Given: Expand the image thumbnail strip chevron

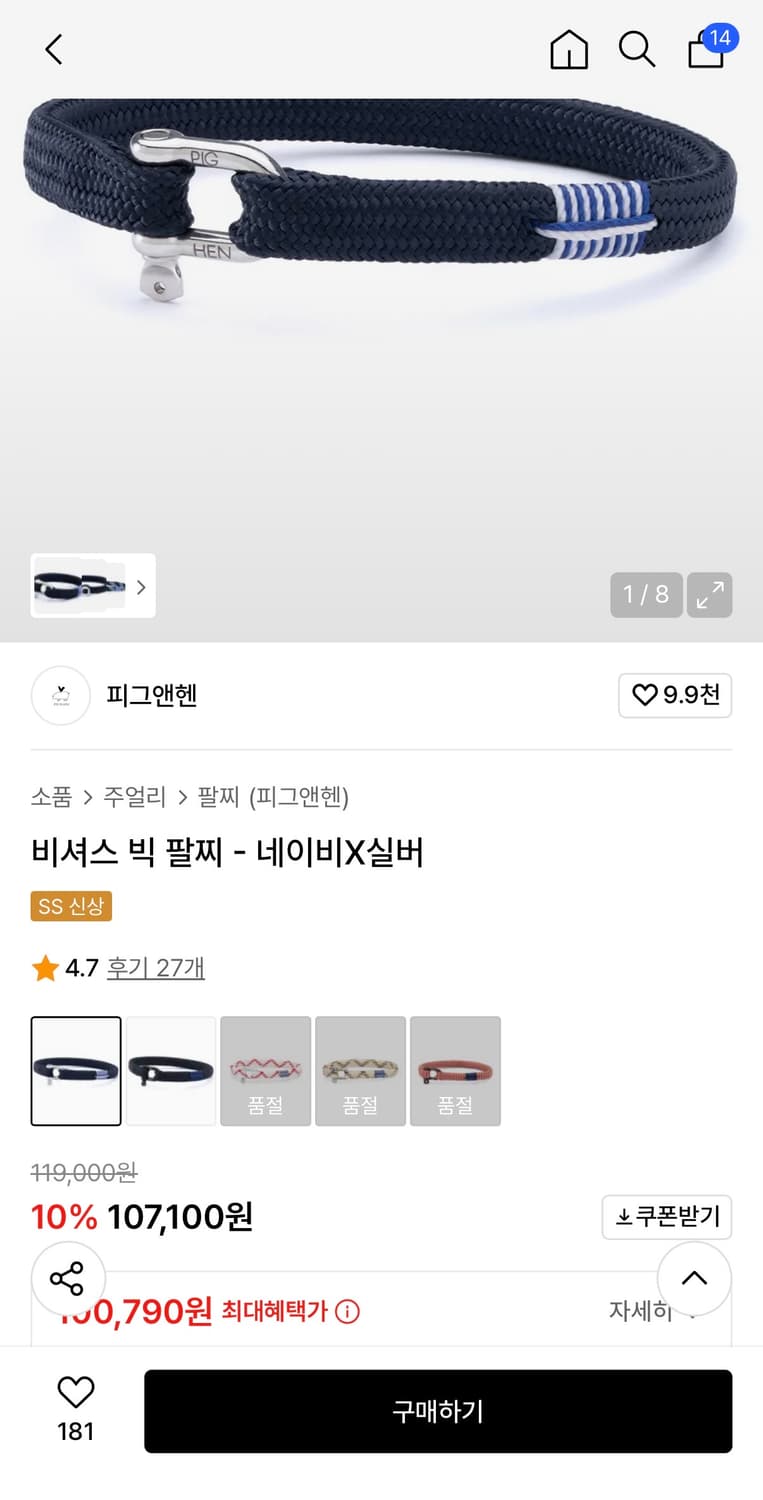Looking at the screenshot, I should tap(143, 586).
